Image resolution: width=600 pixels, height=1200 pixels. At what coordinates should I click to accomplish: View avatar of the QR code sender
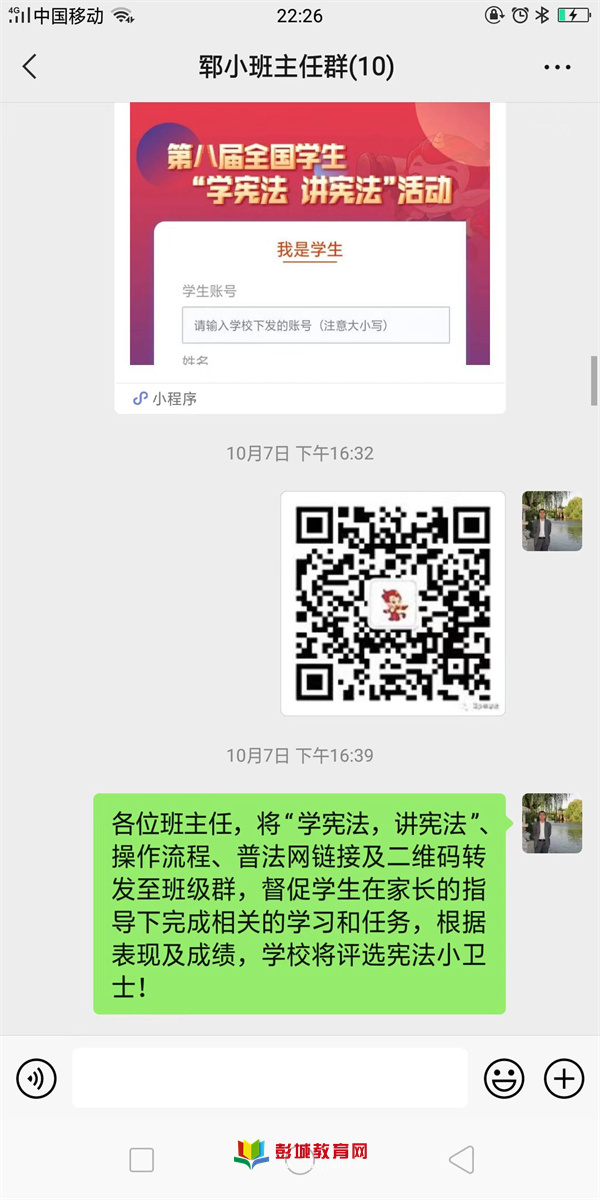pos(552,521)
